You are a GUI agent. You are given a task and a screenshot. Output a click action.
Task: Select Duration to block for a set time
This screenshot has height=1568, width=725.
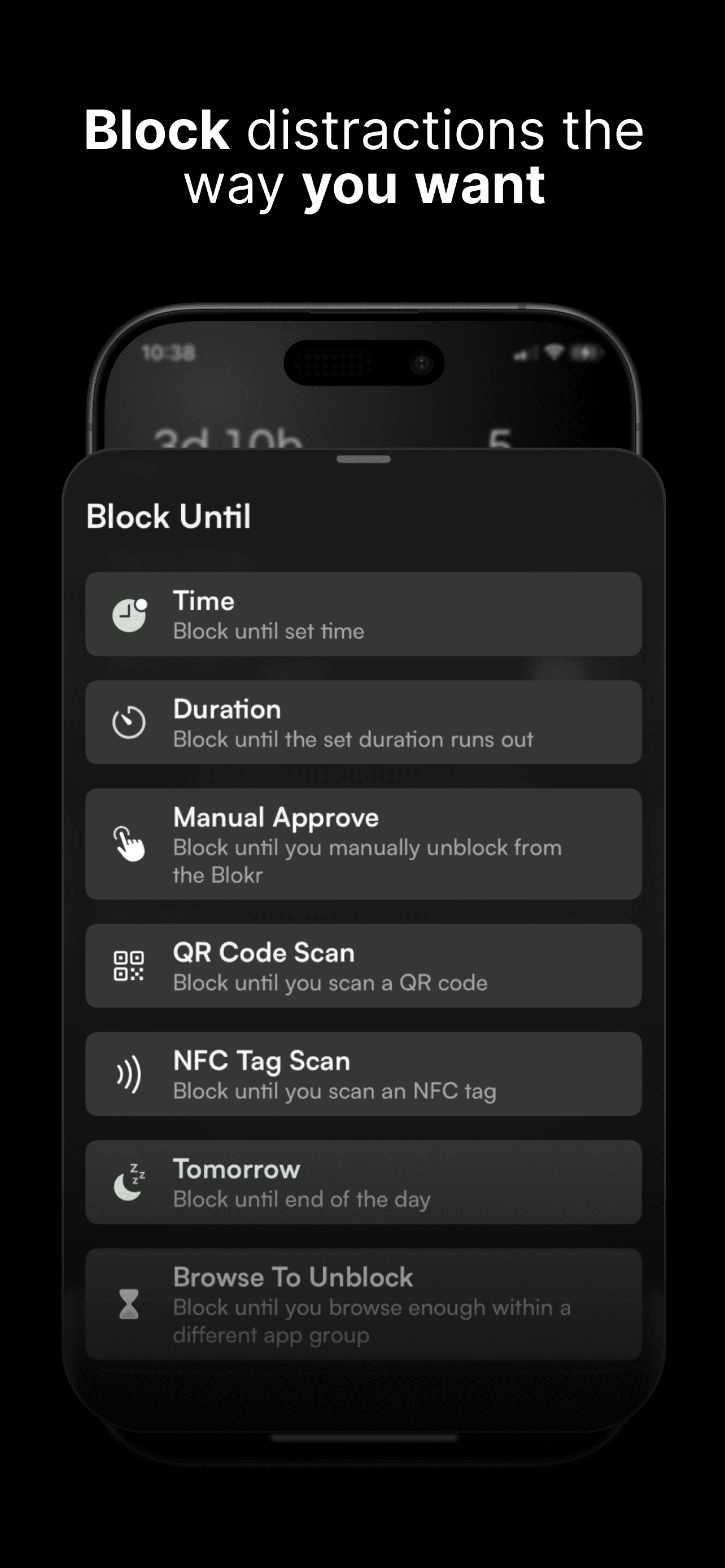[x=364, y=722]
